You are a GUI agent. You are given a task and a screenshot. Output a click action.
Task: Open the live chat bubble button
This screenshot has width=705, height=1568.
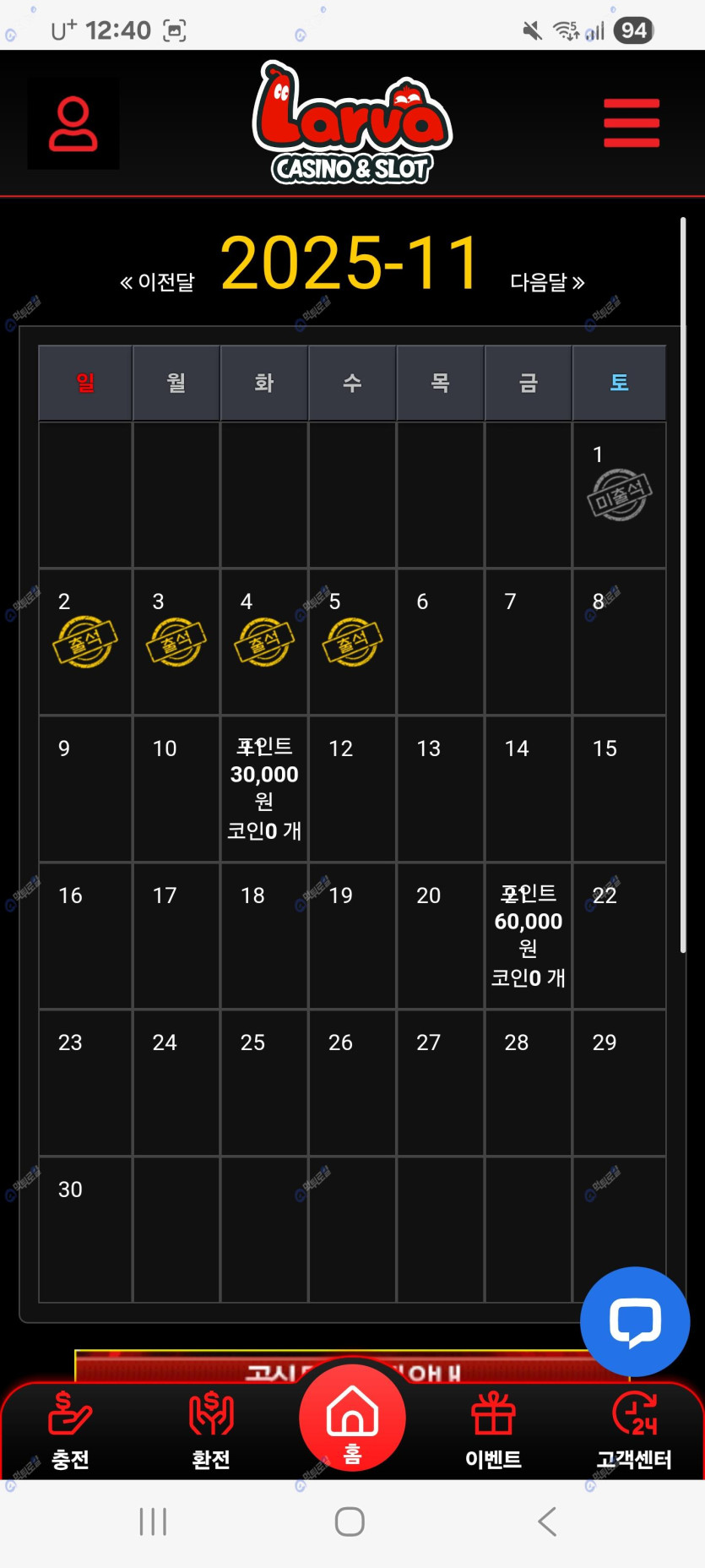635,1321
